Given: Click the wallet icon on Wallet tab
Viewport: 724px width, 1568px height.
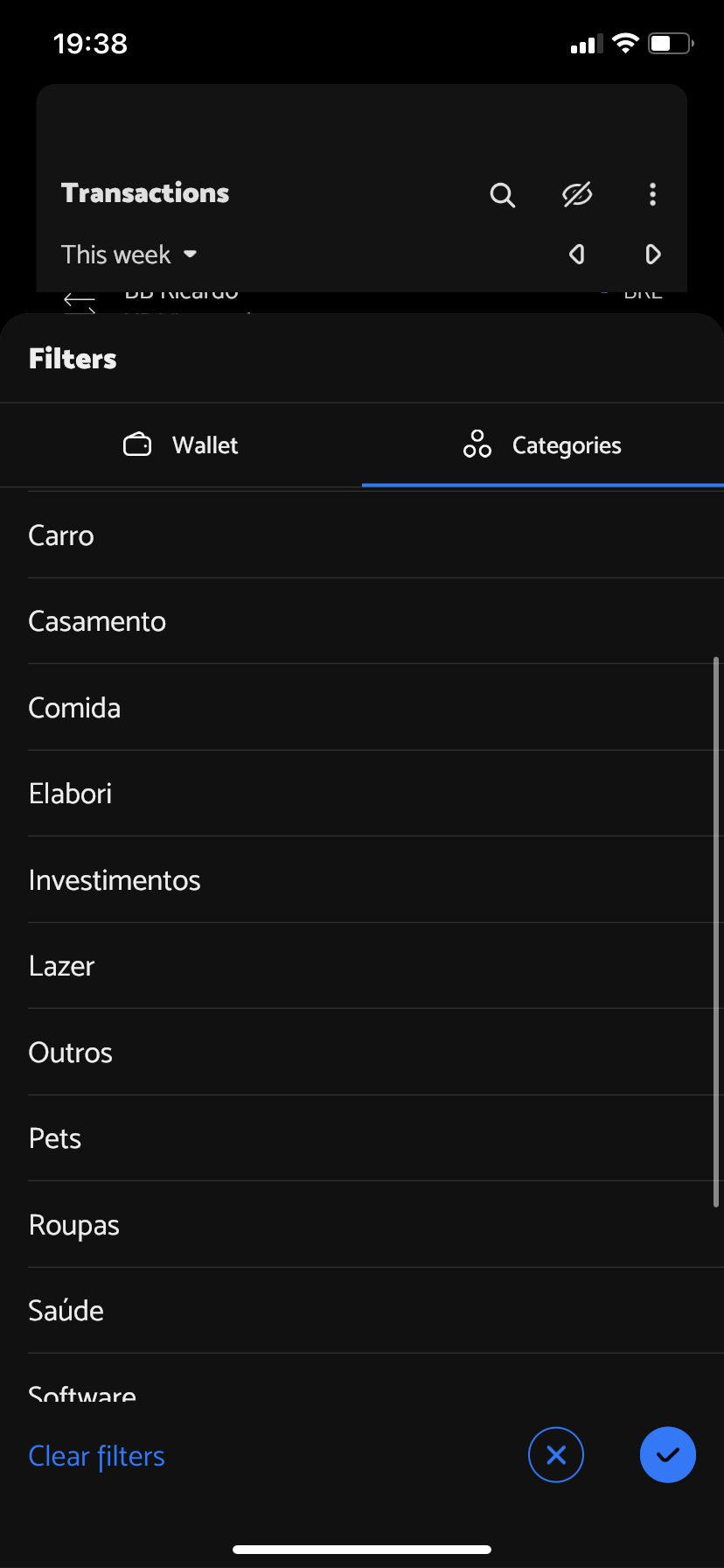Looking at the screenshot, I should point(136,444).
